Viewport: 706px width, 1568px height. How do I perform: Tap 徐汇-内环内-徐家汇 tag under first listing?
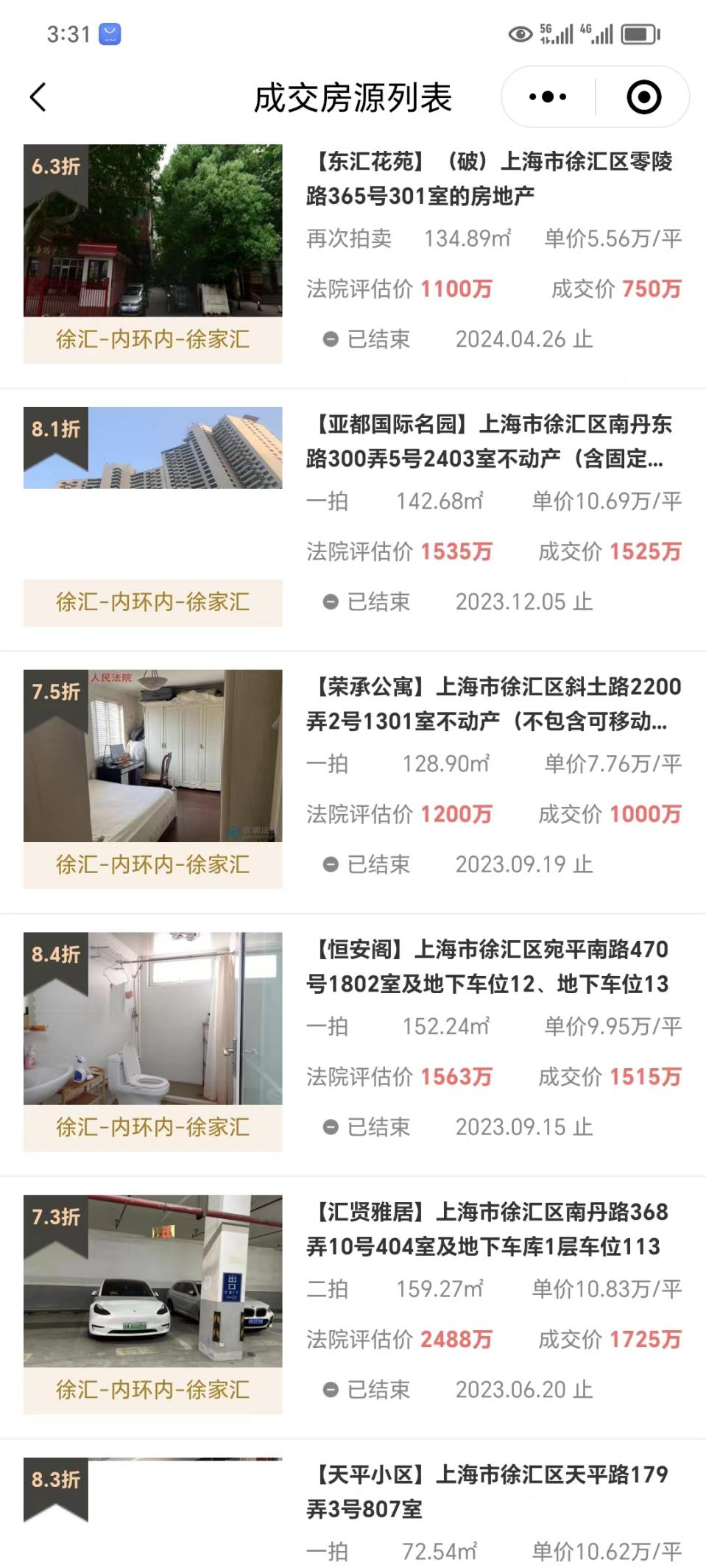coord(152,339)
